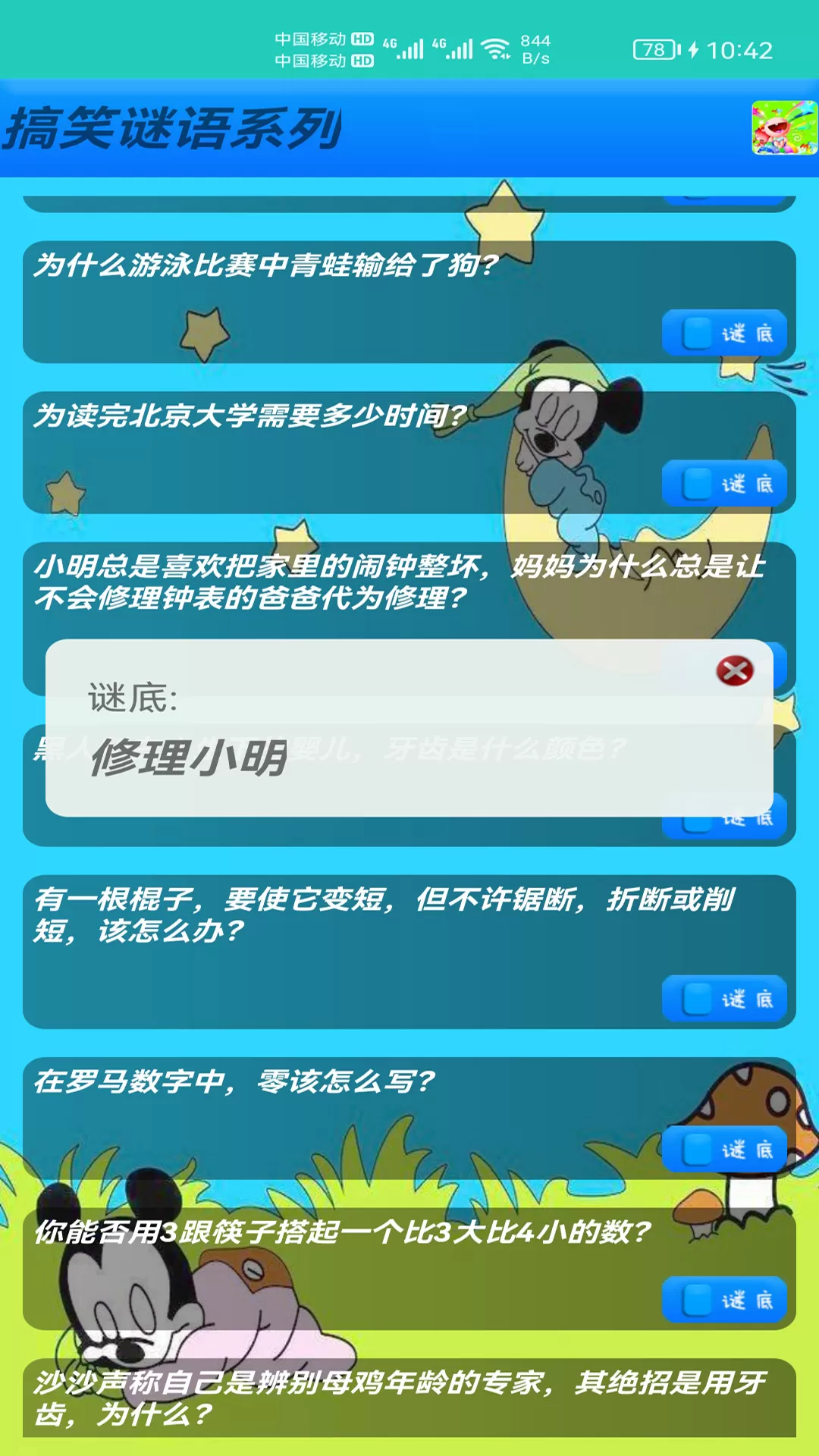Reveal answer for the frog swimming riddle
Screen dimensions: 819x1456
pyautogui.click(x=724, y=333)
